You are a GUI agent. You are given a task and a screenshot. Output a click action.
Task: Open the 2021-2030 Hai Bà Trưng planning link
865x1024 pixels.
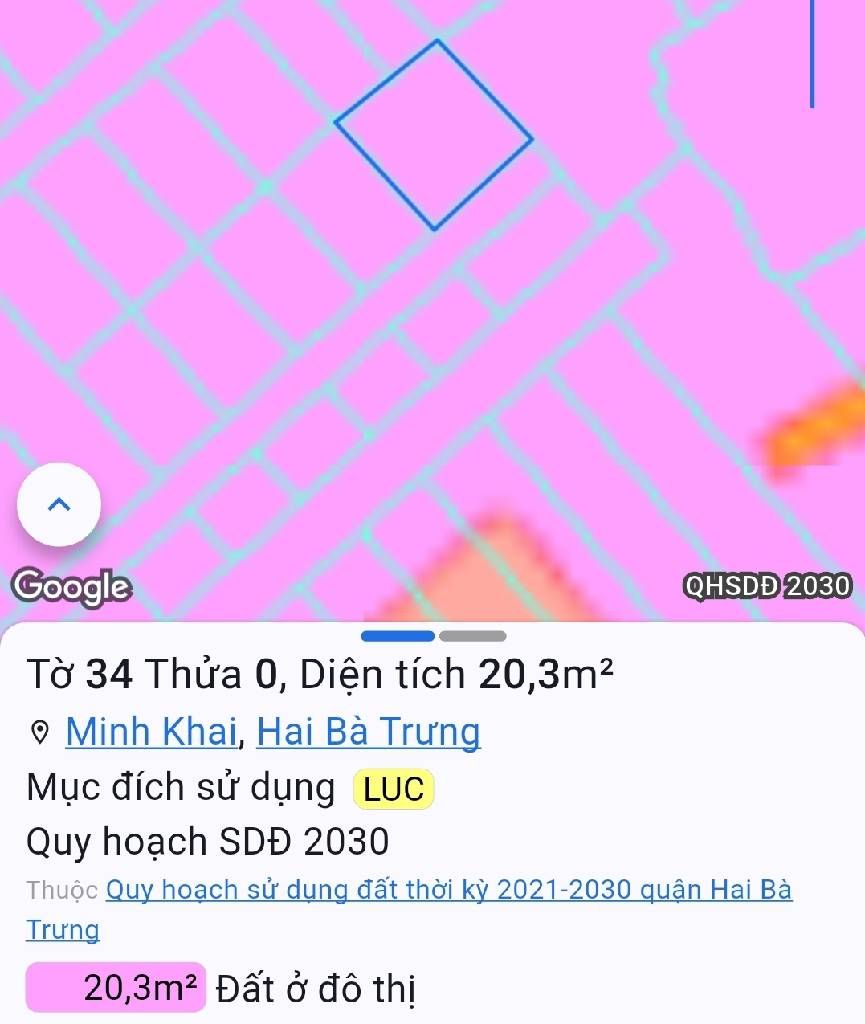click(x=448, y=888)
